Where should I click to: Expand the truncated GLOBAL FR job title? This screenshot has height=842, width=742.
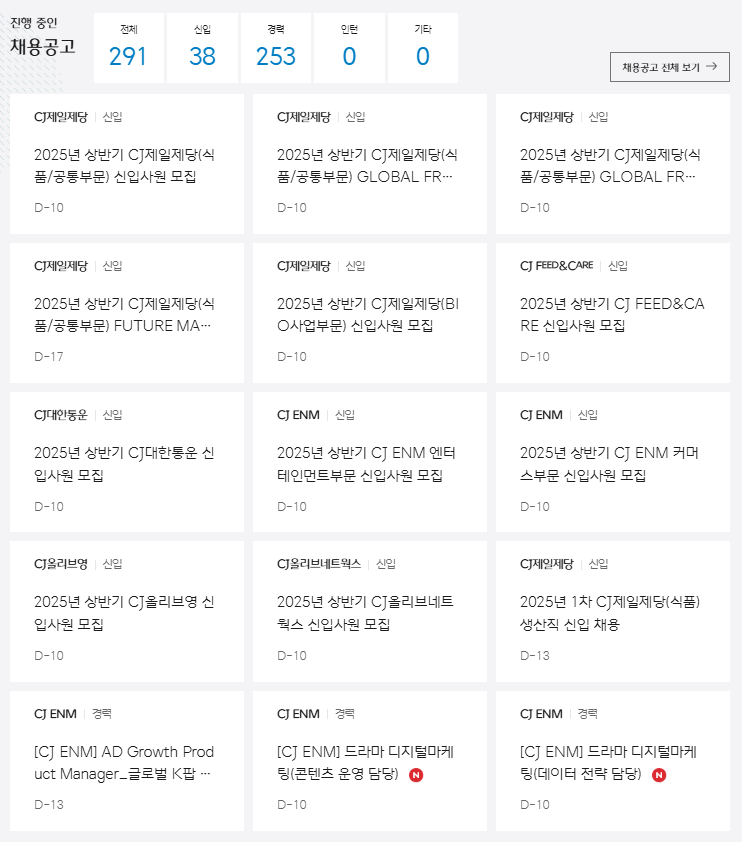tap(369, 165)
